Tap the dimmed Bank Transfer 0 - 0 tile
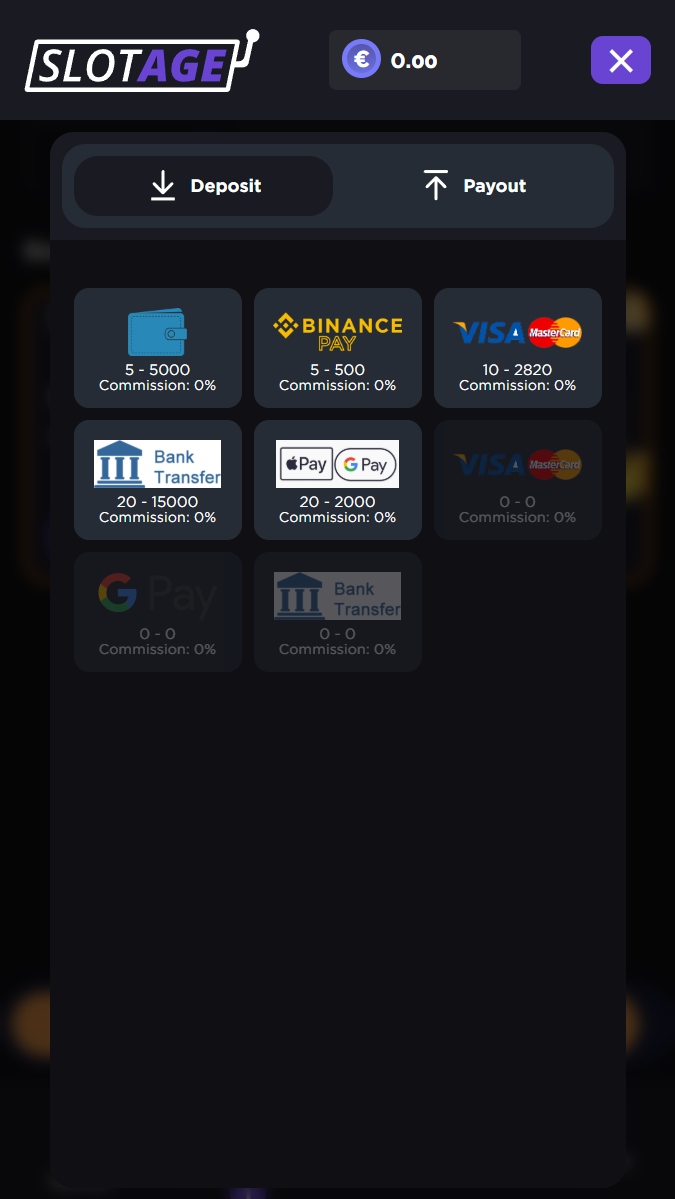Viewport: 675px width, 1199px height. 338,611
